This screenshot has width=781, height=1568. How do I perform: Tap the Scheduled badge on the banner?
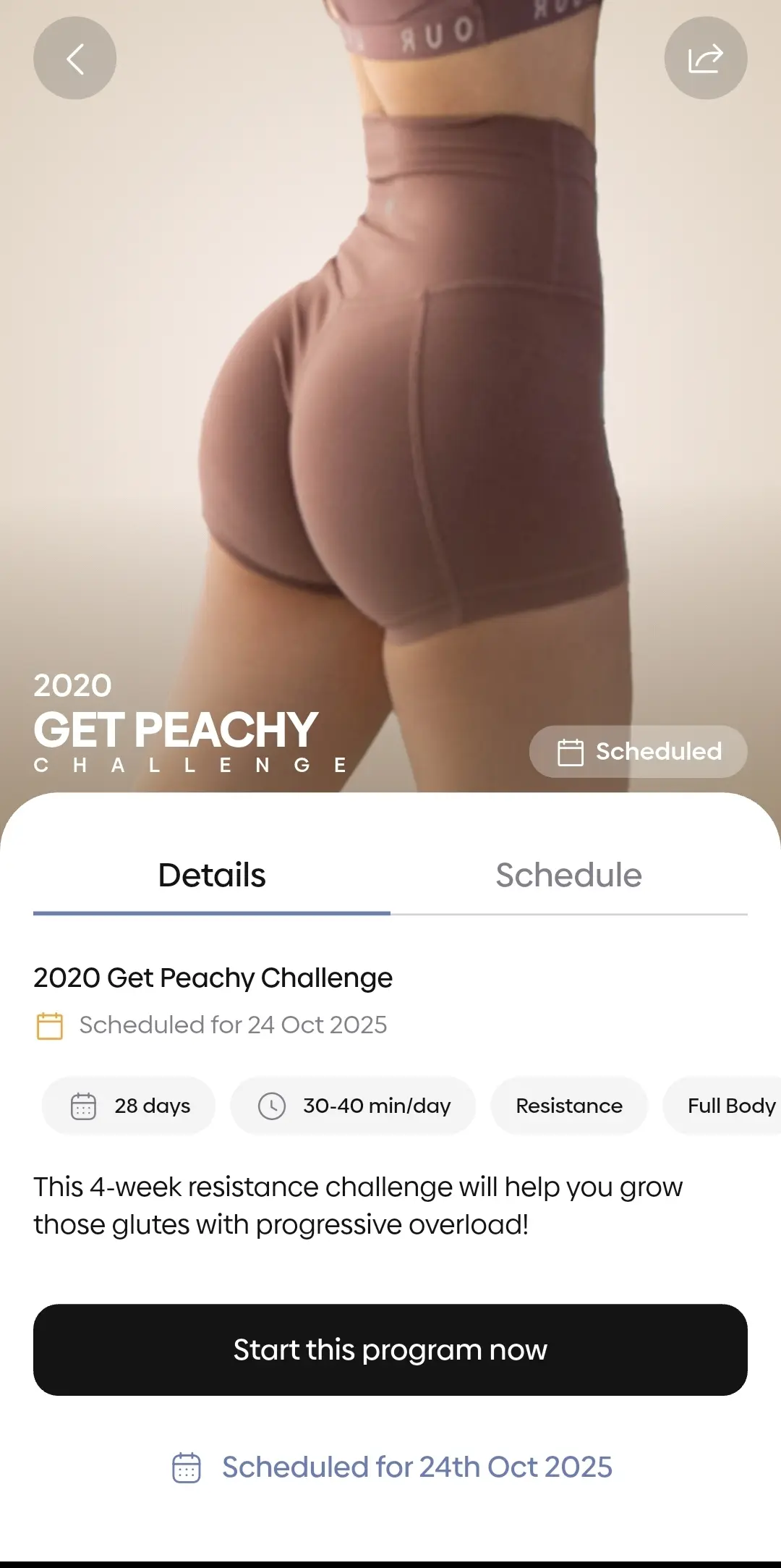(639, 752)
